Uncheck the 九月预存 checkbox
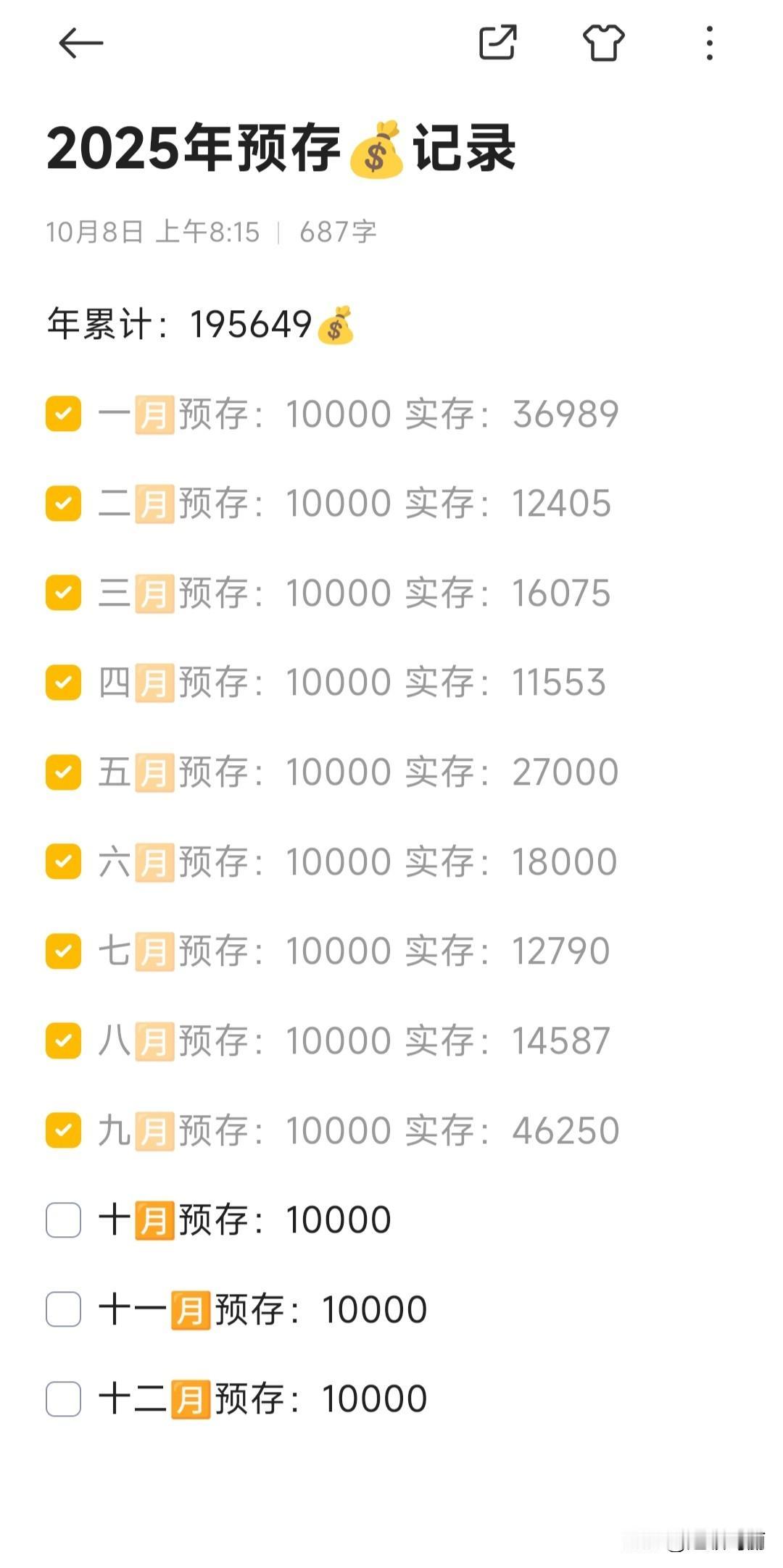 [x=64, y=1130]
